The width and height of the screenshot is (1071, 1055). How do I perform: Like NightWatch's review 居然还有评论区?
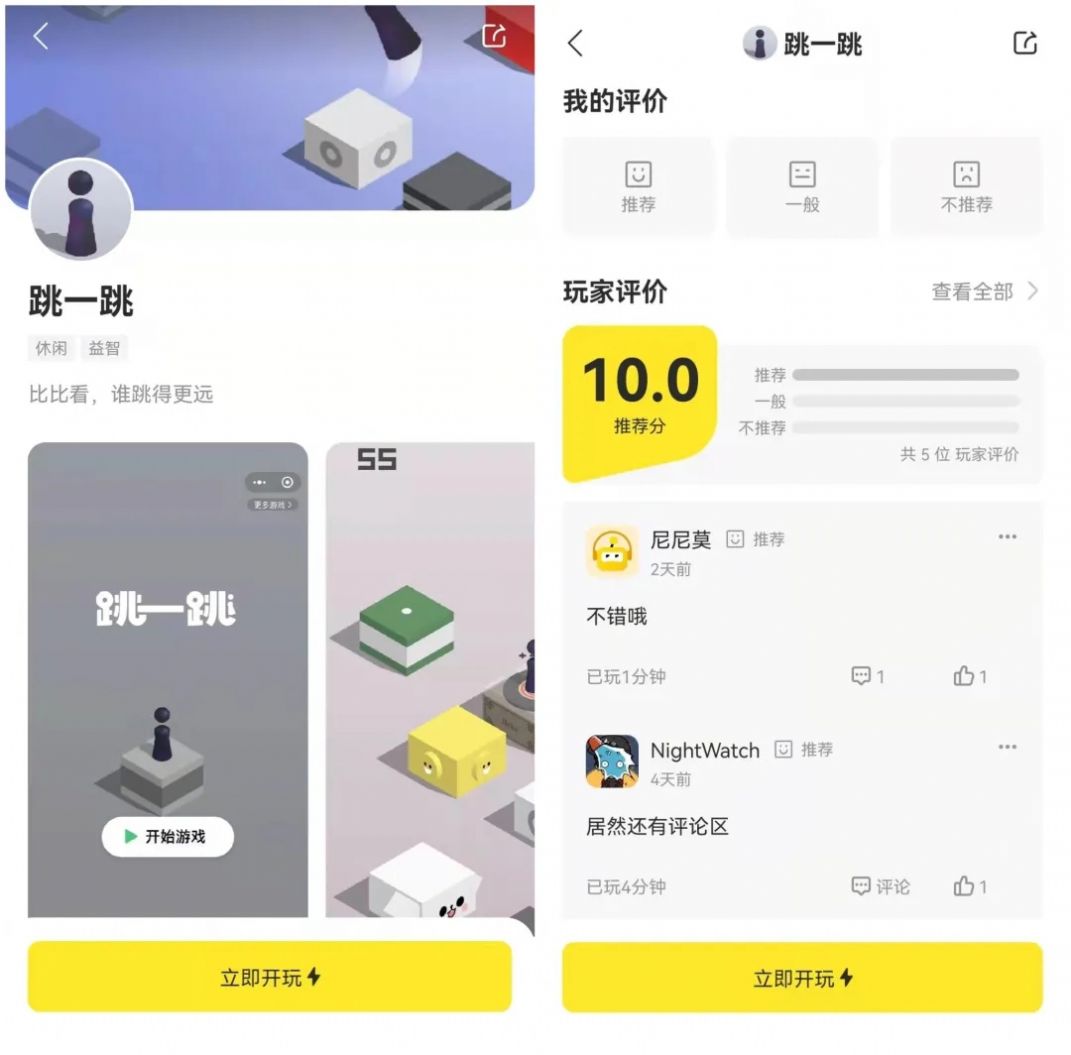[969, 887]
